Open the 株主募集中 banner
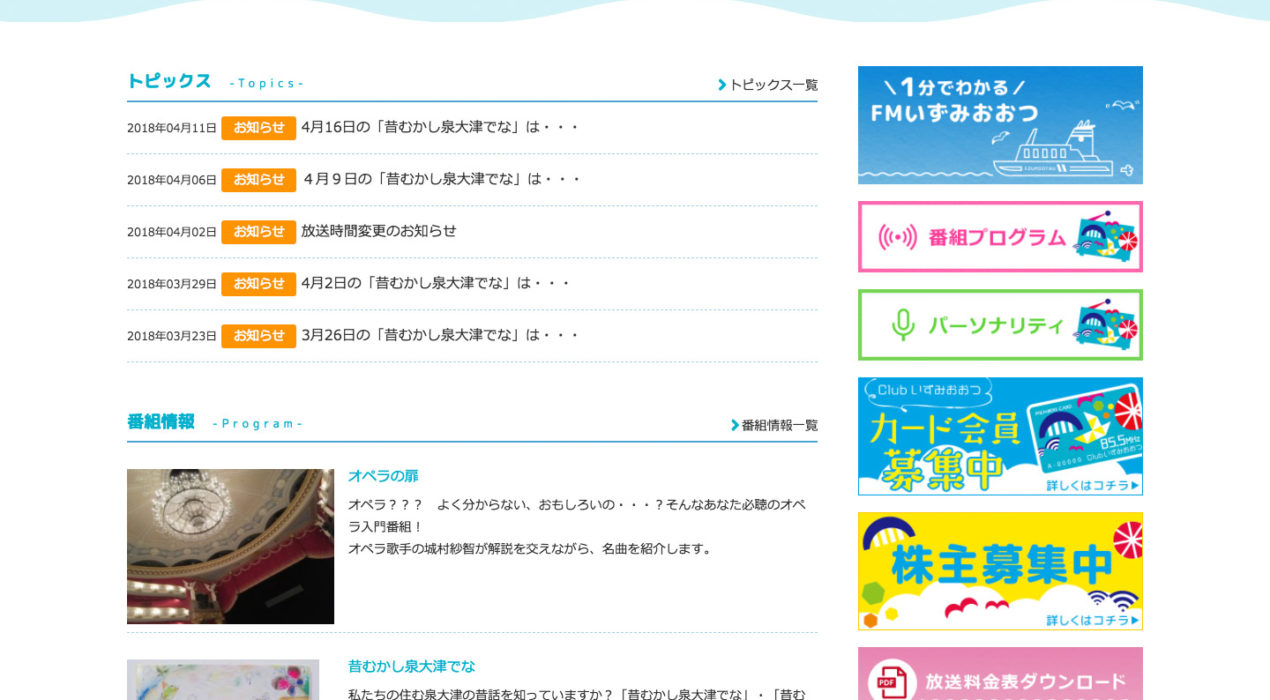1270x700 pixels. [x=1000, y=571]
